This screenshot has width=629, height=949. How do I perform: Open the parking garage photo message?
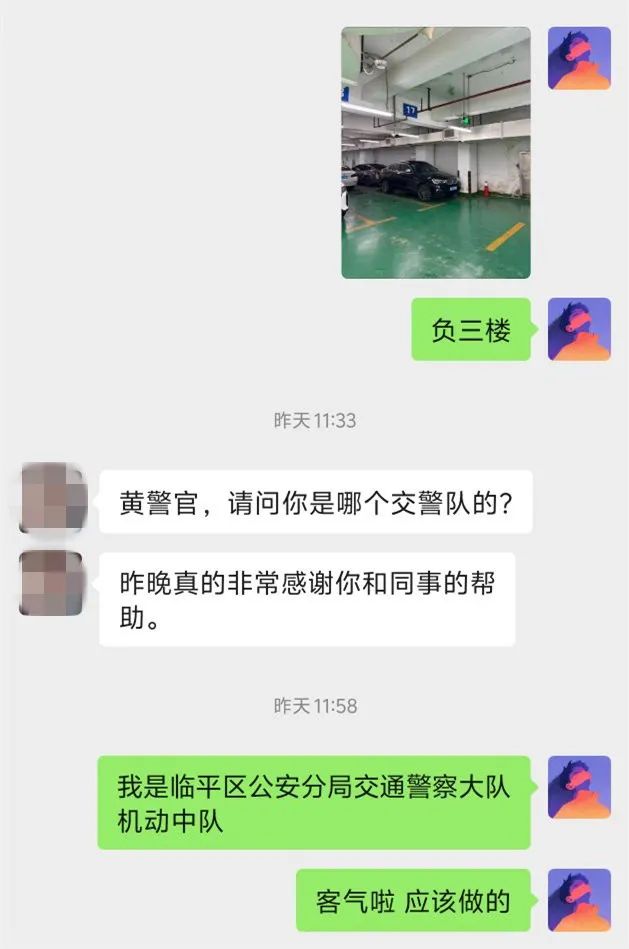coord(436,152)
